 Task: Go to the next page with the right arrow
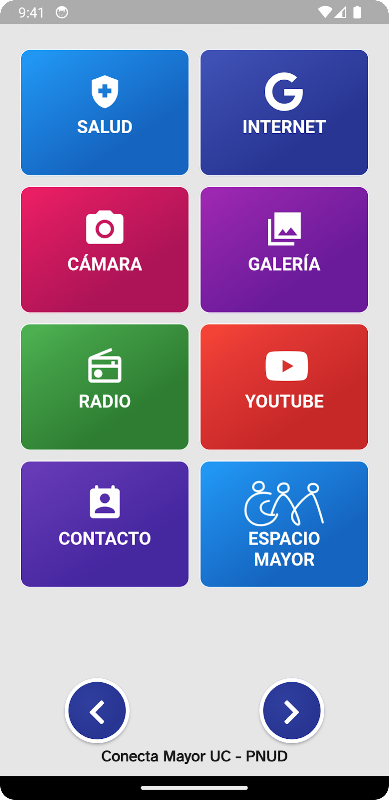(291, 711)
